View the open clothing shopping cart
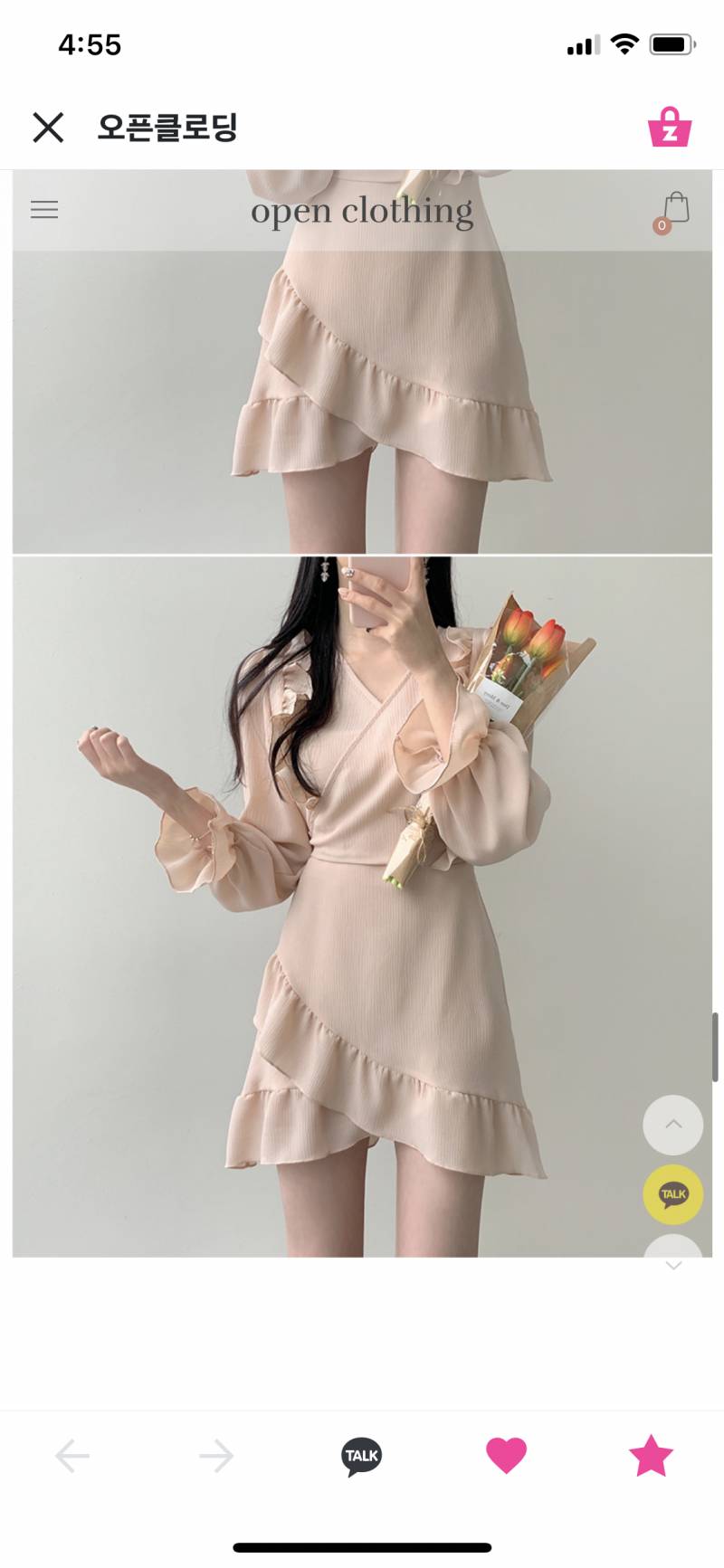The width and height of the screenshot is (724, 1568). (674, 211)
